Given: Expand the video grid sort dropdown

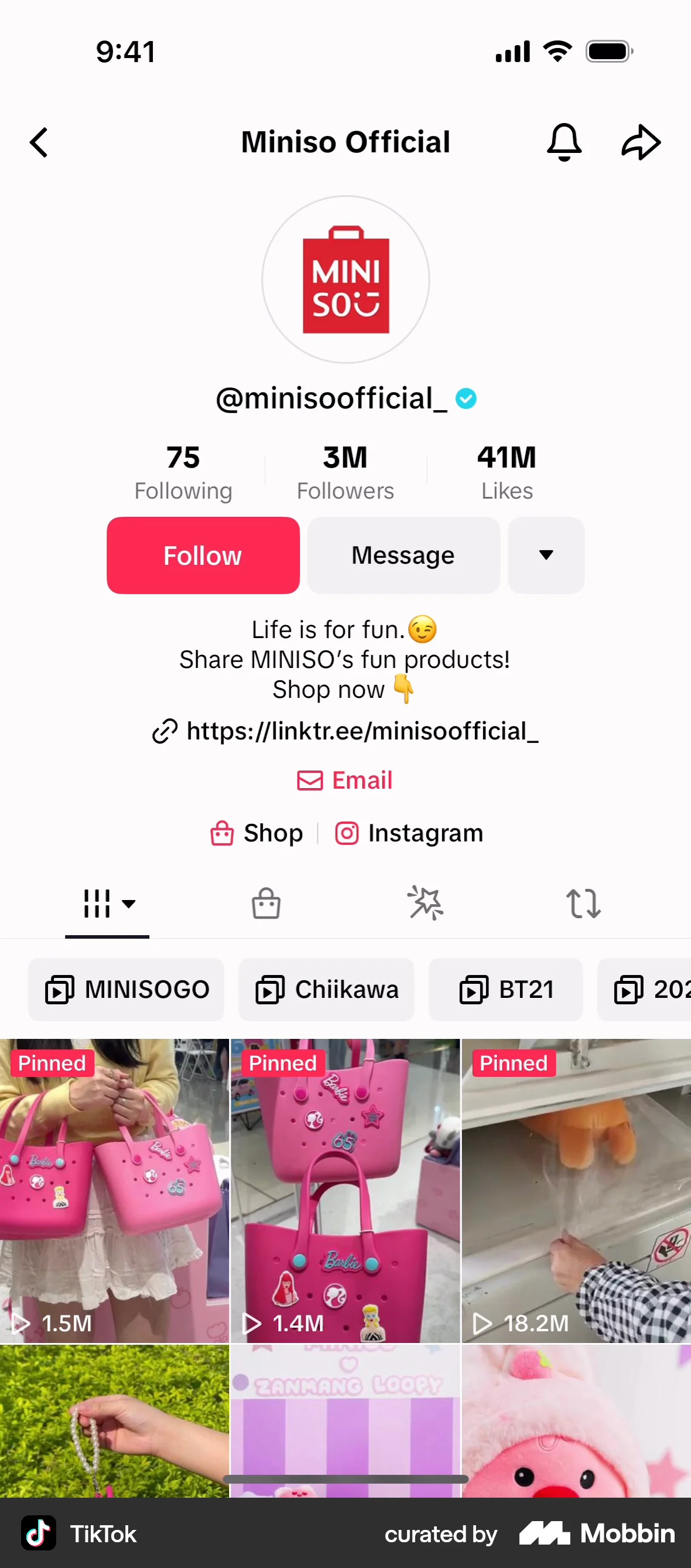Looking at the screenshot, I should click(107, 904).
